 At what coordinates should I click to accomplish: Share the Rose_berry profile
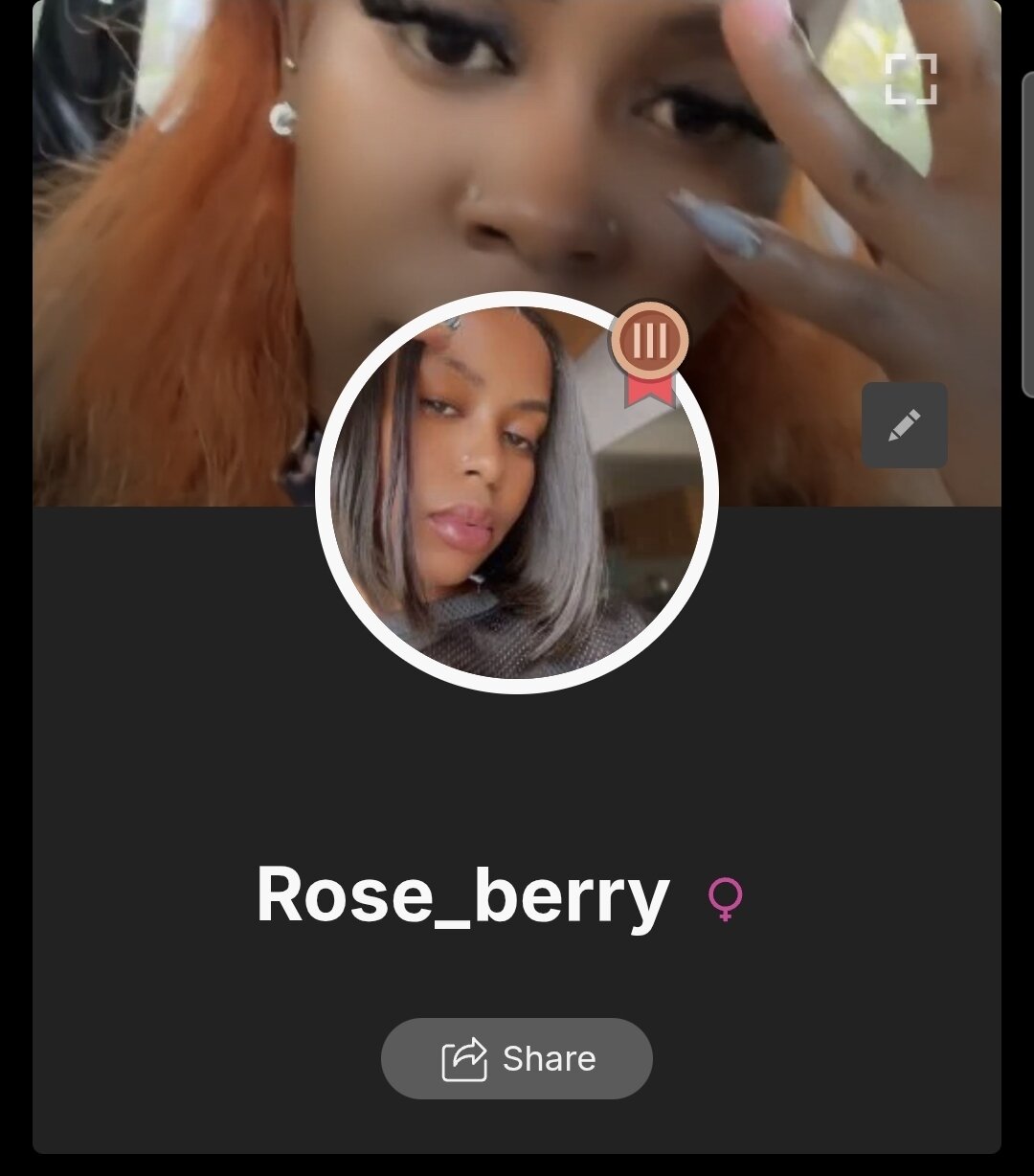517,1058
